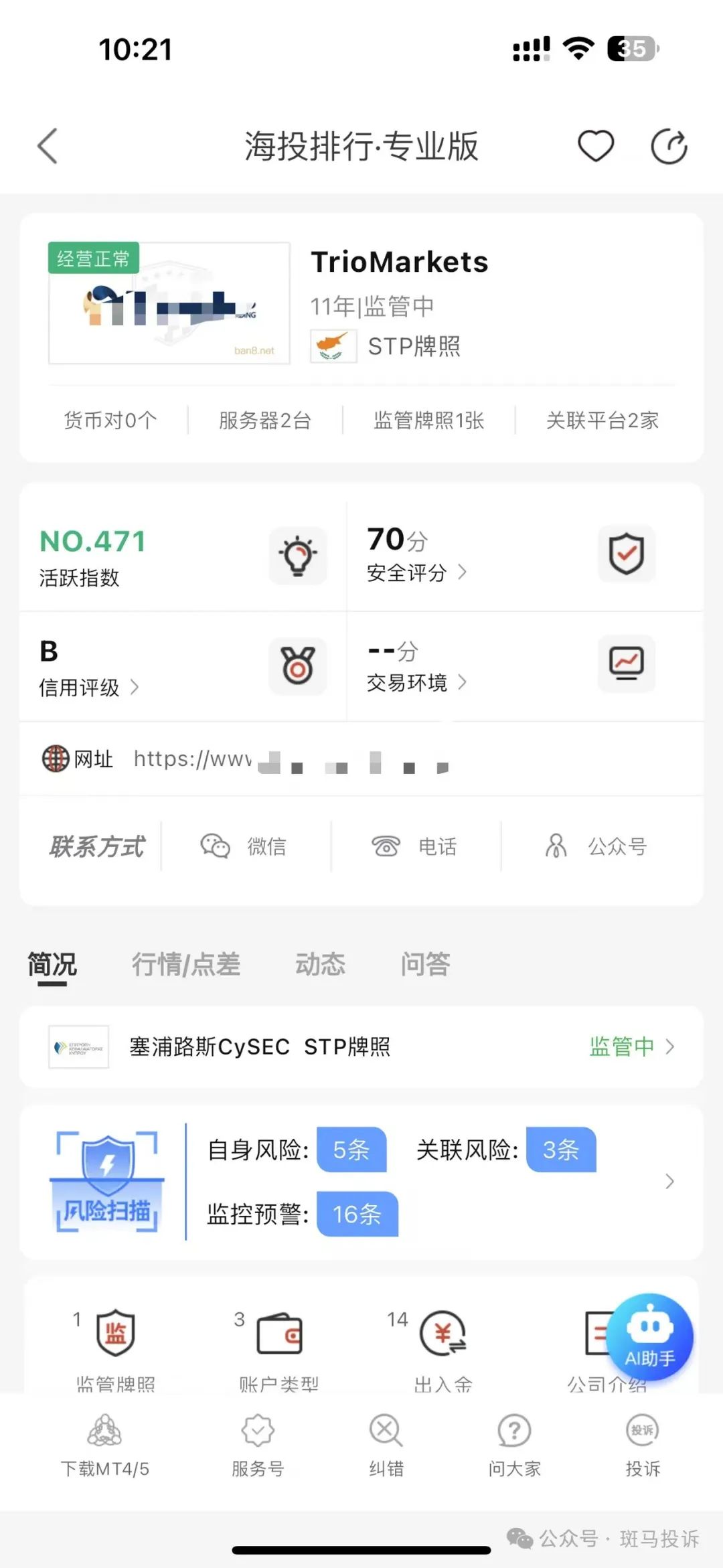Share this broker page
The height and width of the screenshot is (1568, 723).
[669, 146]
